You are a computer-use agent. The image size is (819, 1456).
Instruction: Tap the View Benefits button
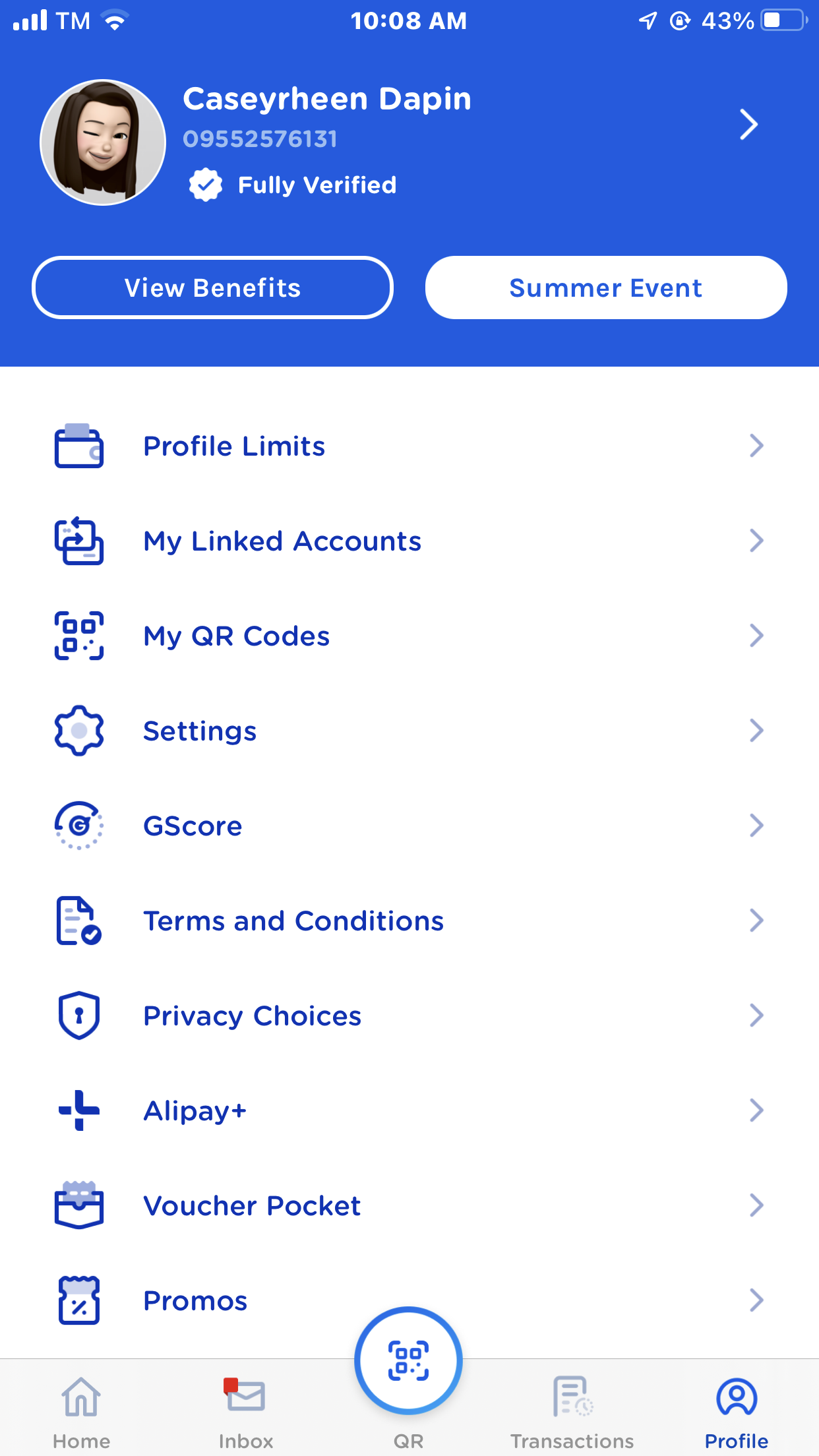[212, 288]
